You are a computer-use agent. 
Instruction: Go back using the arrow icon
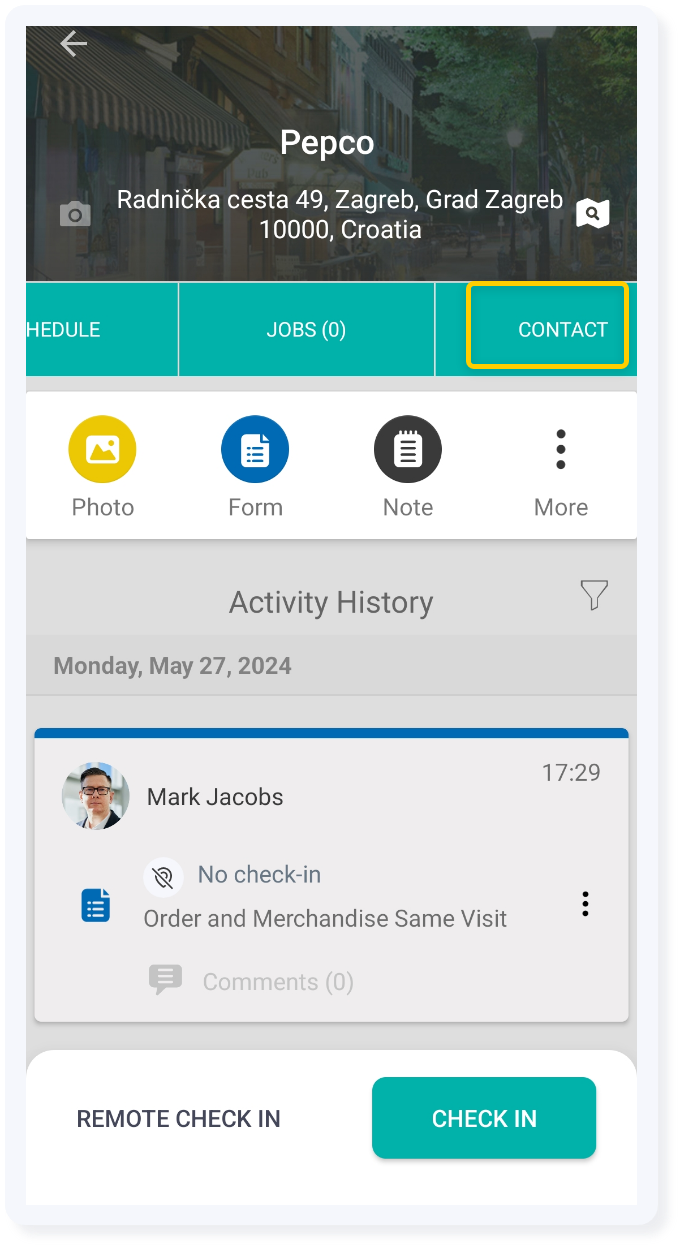pos(74,44)
